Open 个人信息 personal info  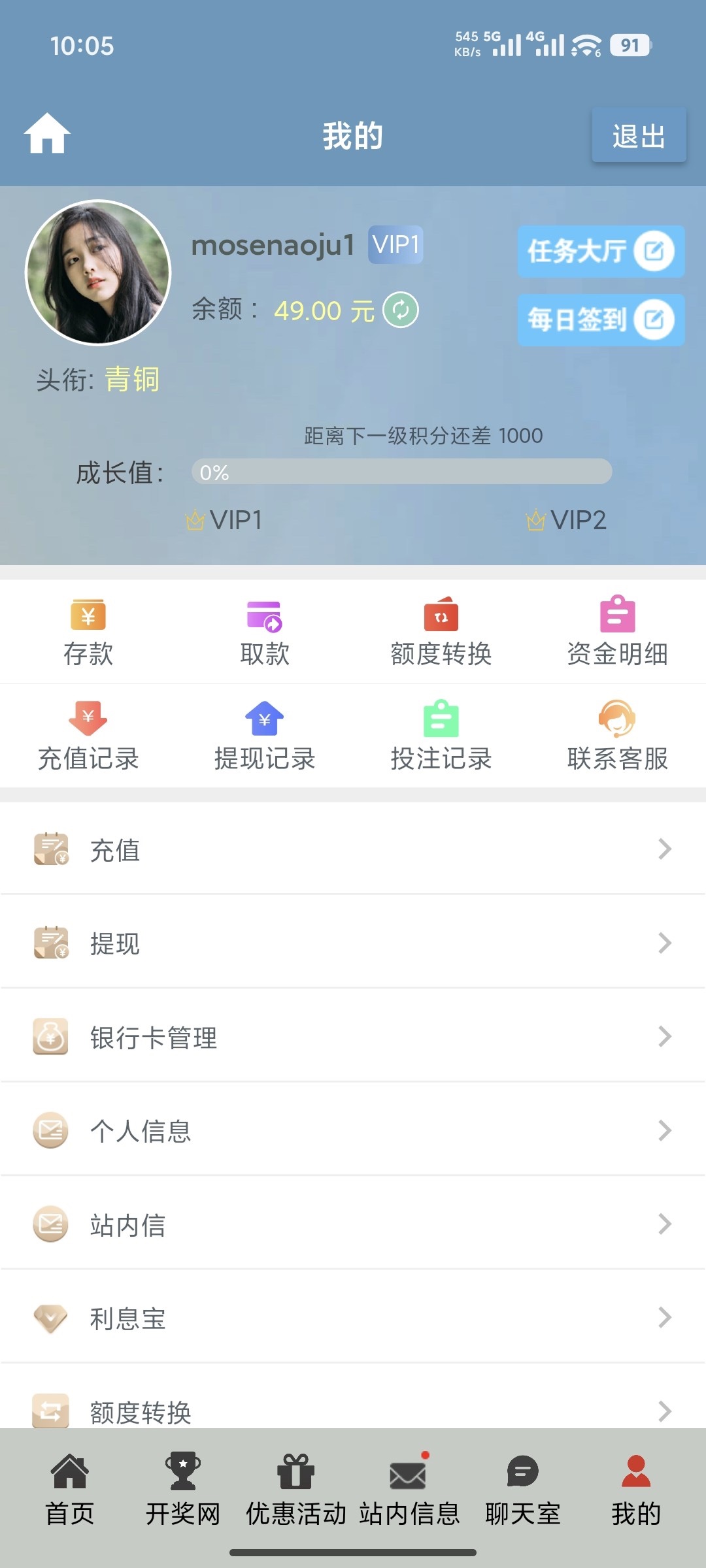pyautogui.click(x=353, y=1130)
